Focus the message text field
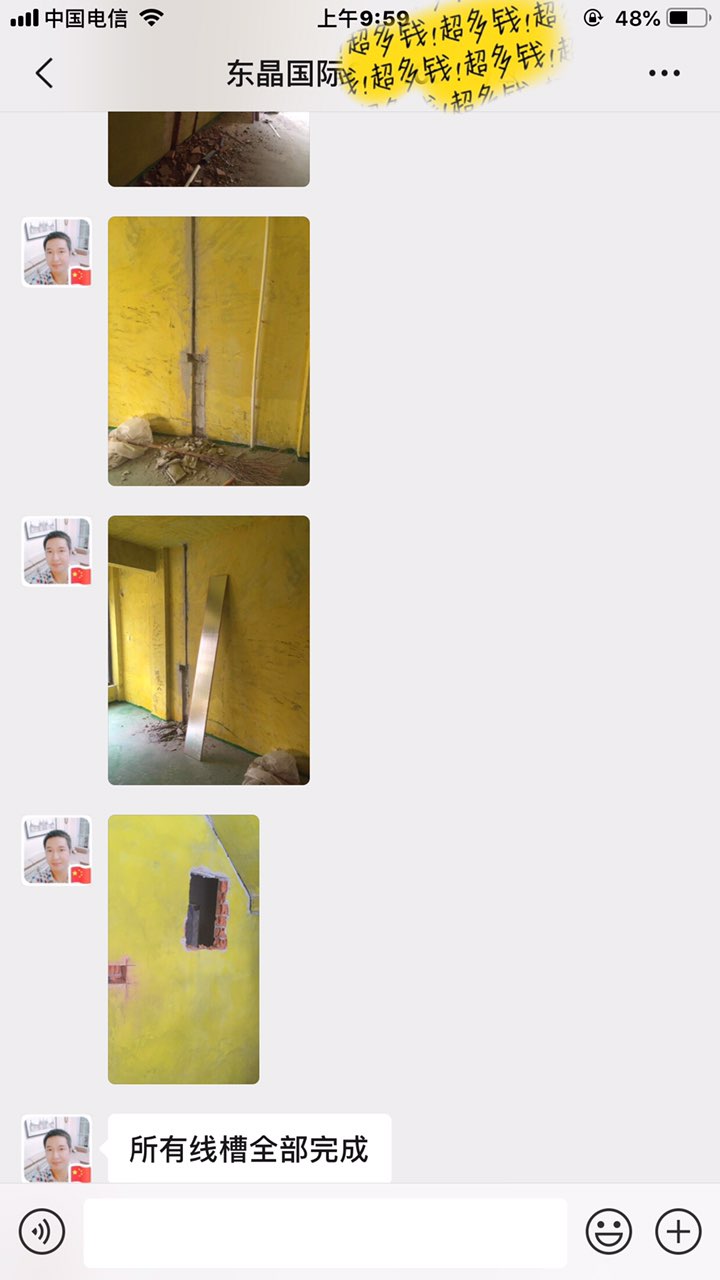Image resolution: width=720 pixels, height=1280 pixels. click(x=325, y=1232)
